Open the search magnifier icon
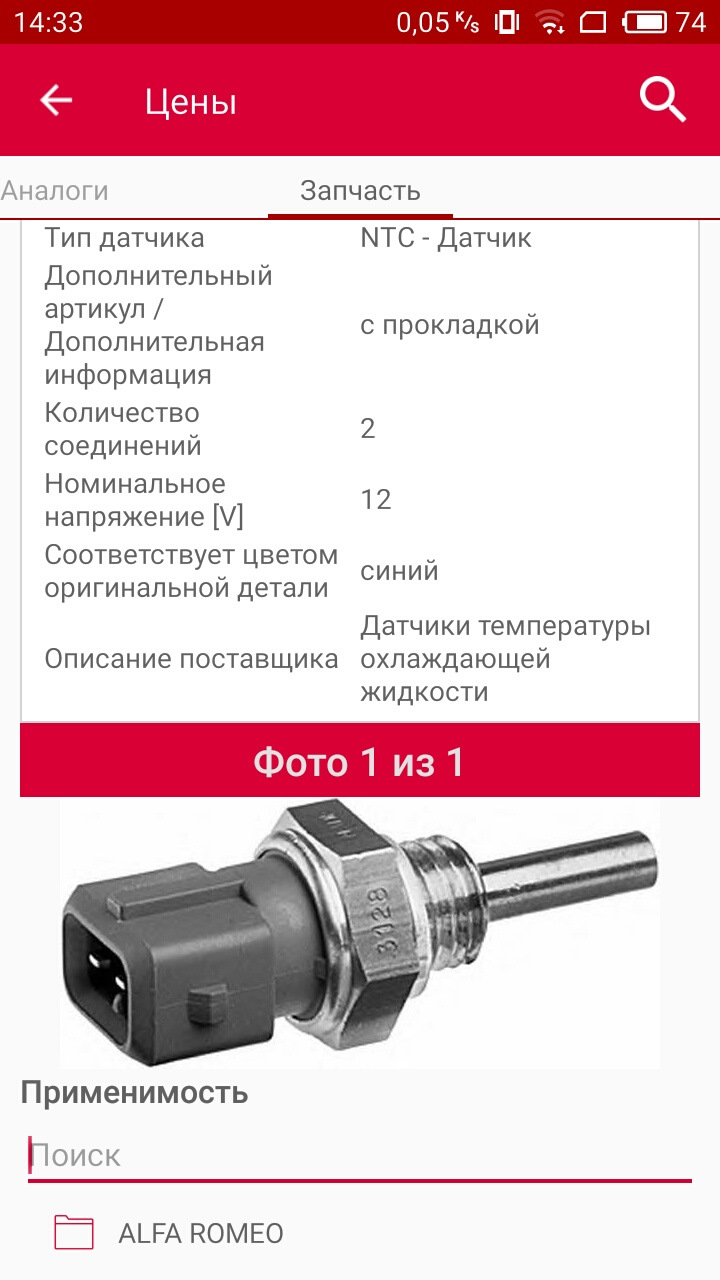The width and height of the screenshot is (720, 1280). point(662,101)
